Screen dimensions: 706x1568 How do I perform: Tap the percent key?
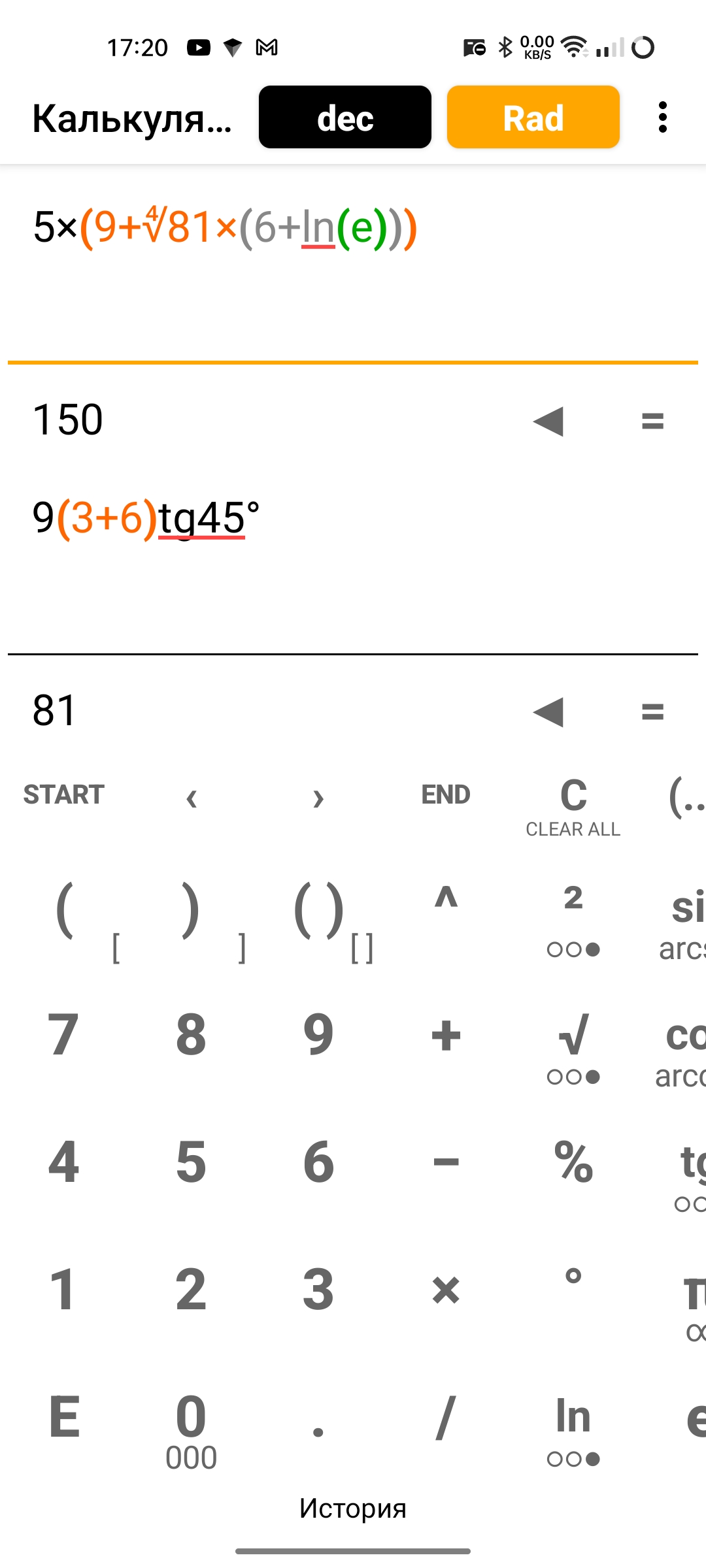(x=573, y=1162)
